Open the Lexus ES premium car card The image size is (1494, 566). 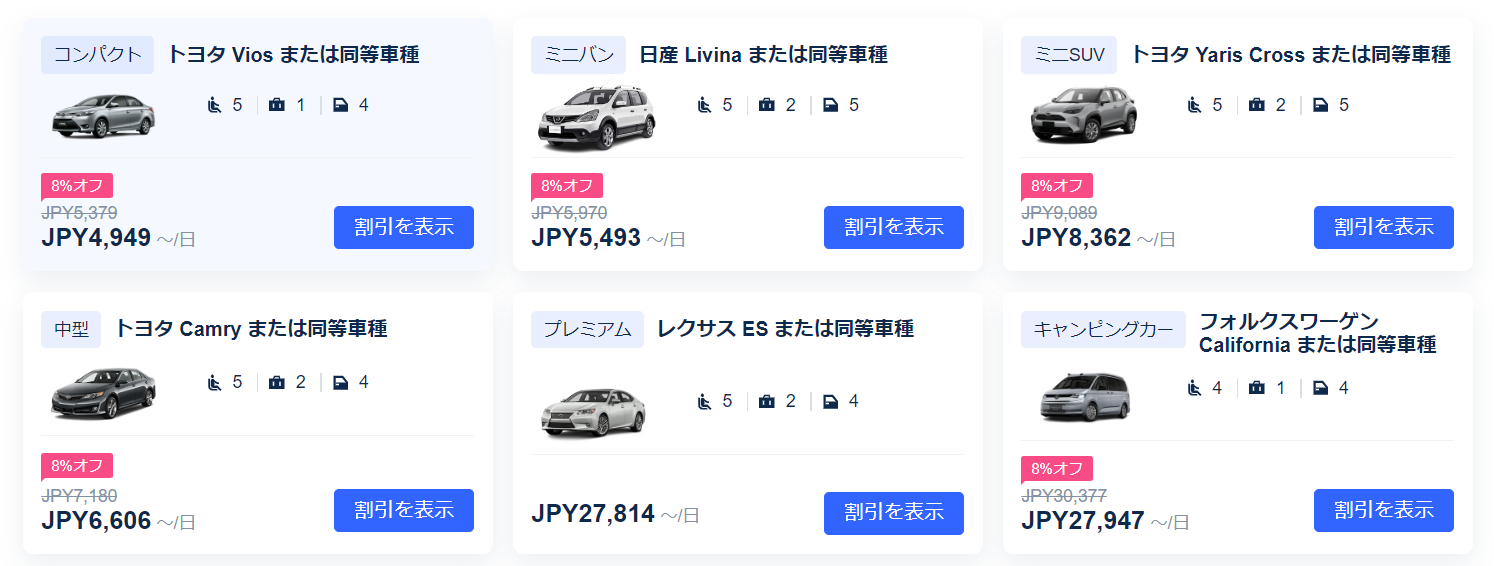point(784,329)
